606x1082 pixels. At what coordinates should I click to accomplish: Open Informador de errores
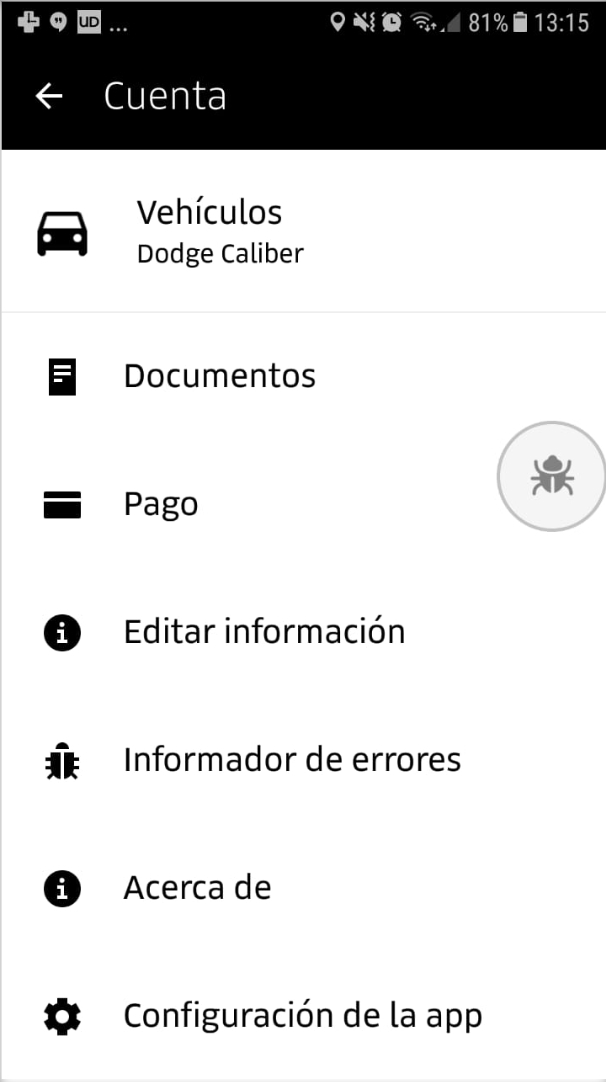(292, 760)
